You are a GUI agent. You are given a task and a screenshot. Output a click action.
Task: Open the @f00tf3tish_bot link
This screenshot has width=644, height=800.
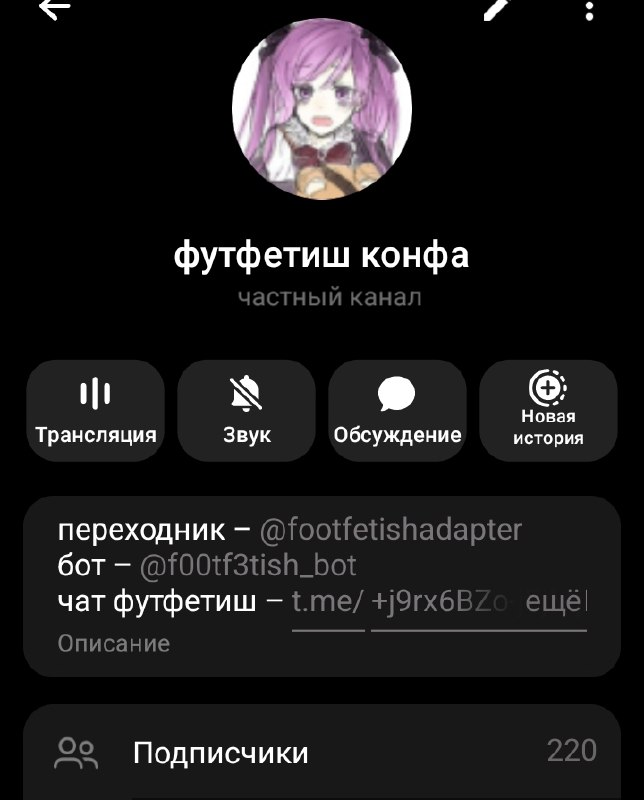(248, 566)
